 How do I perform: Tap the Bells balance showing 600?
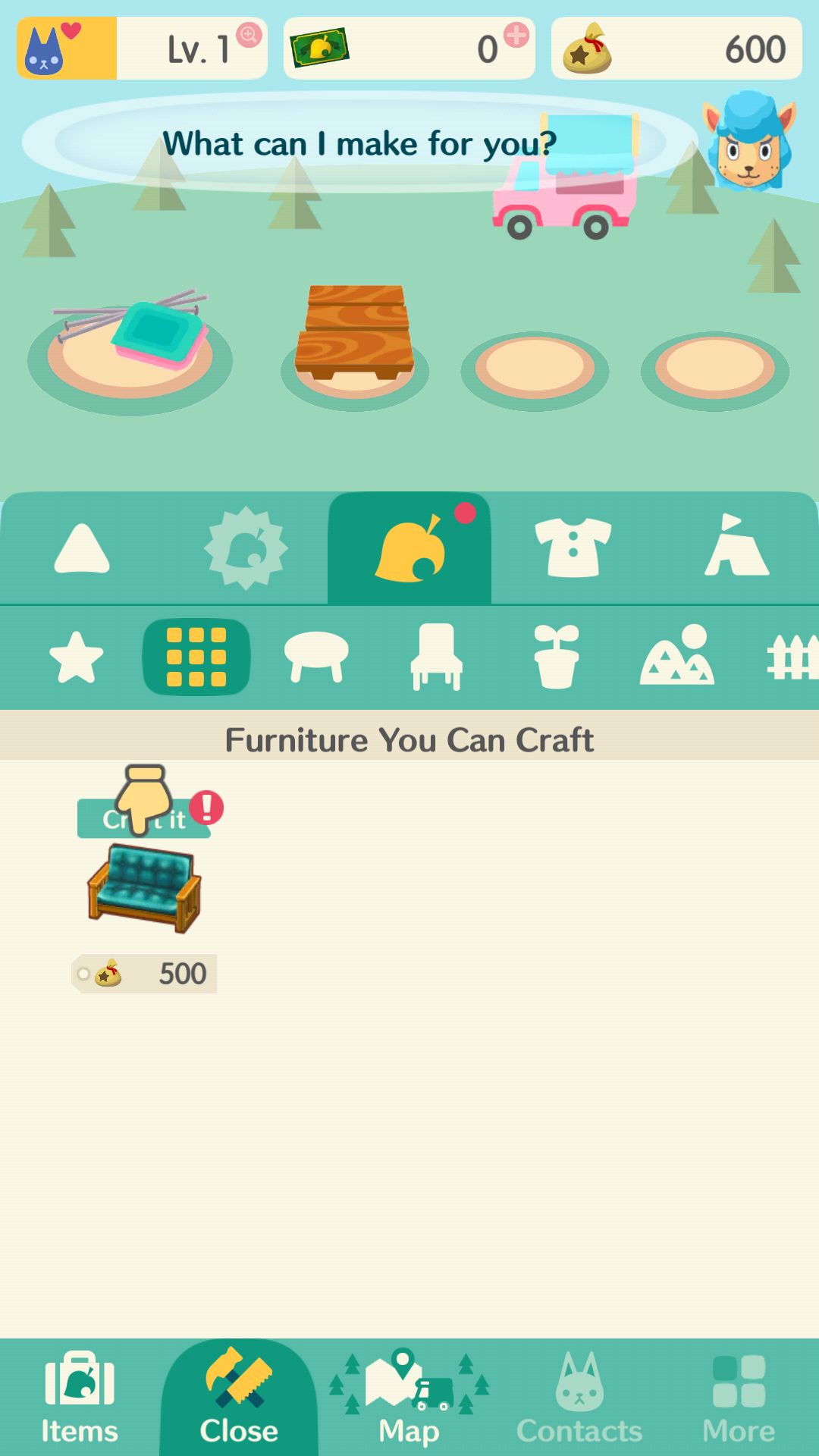[676, 49]
